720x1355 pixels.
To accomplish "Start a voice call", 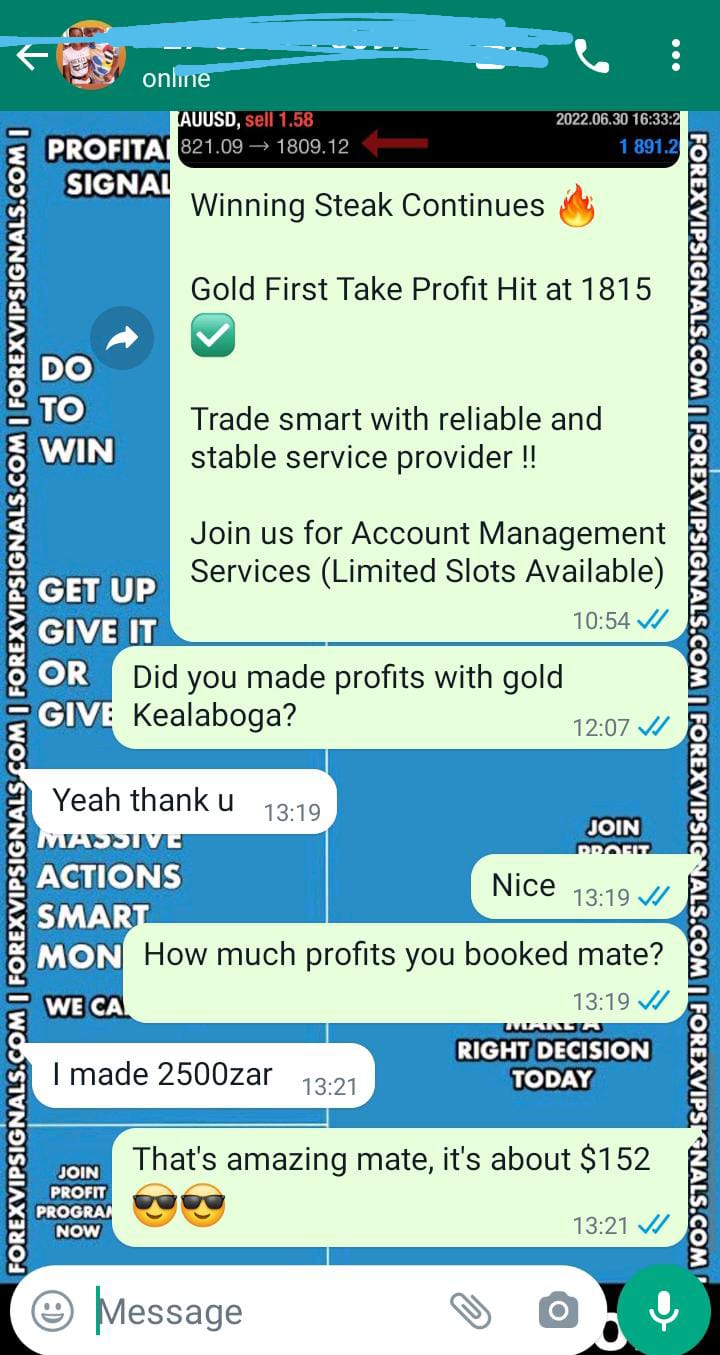I will tap(592, 57).
